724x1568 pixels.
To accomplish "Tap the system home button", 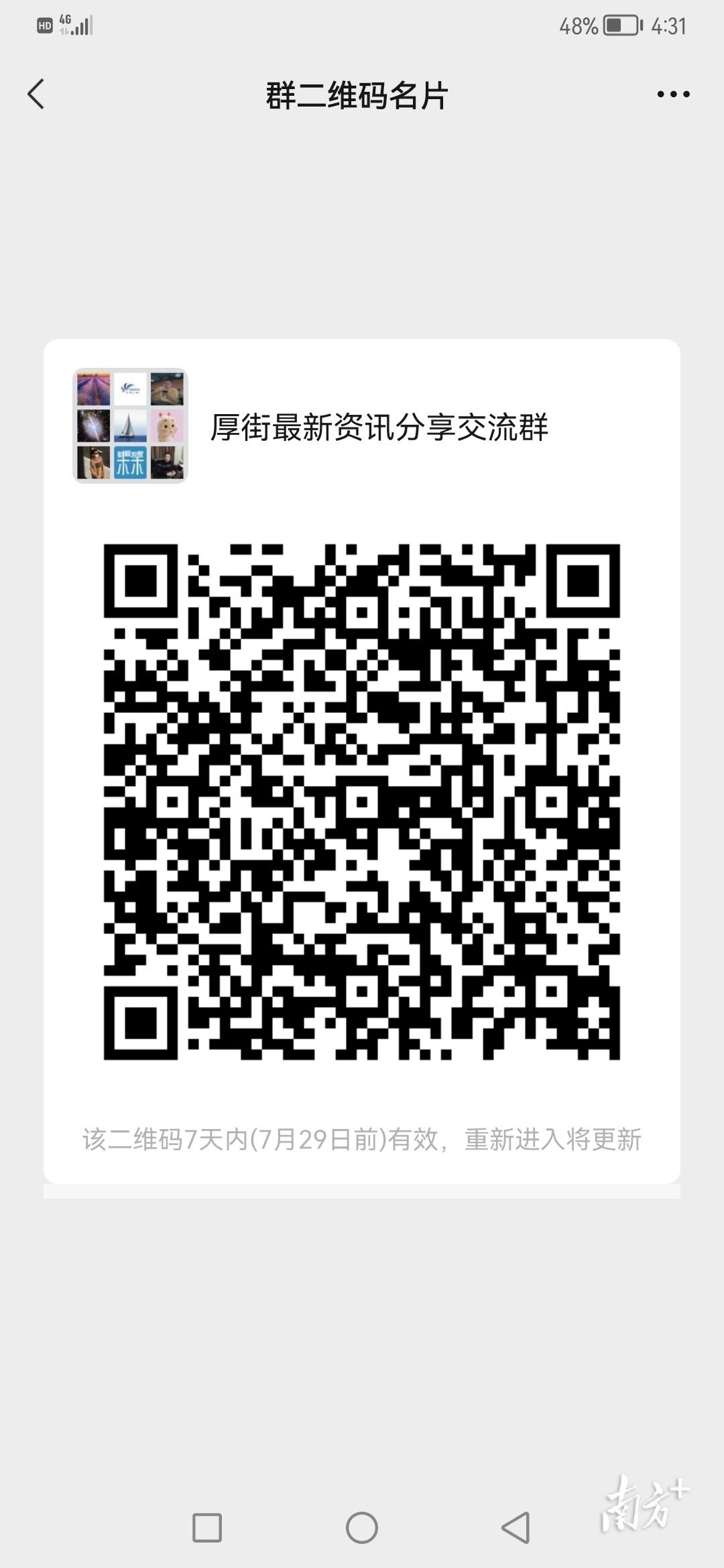I will pos(362,1528).
